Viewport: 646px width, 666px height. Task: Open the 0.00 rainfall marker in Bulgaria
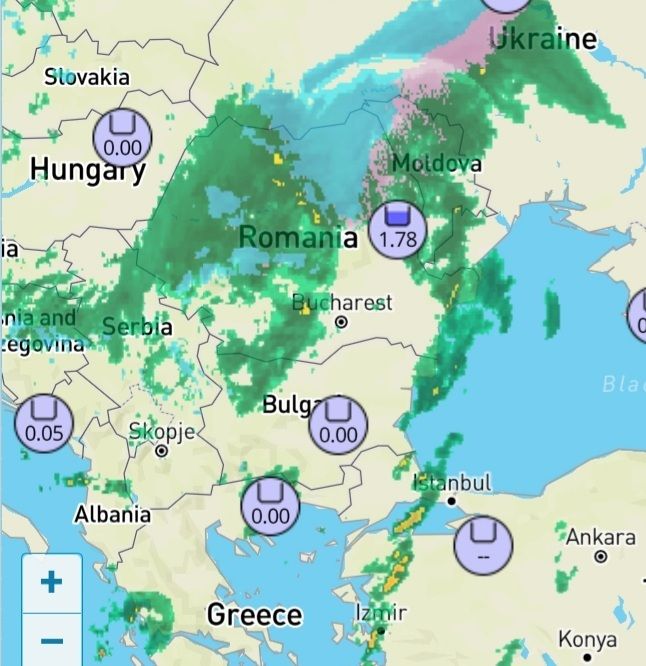(339, 424)
